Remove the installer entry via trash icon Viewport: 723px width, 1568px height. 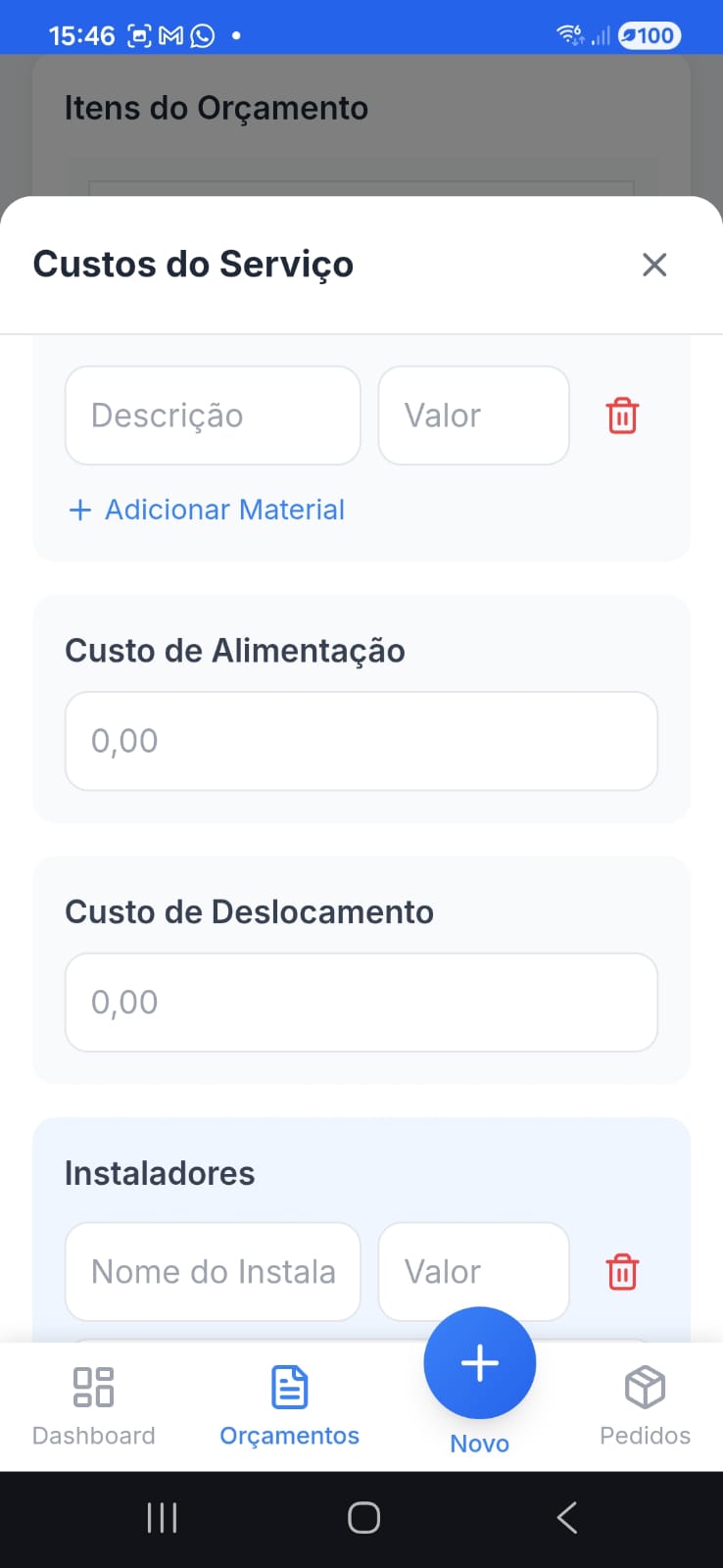[x=622, y=1271]
